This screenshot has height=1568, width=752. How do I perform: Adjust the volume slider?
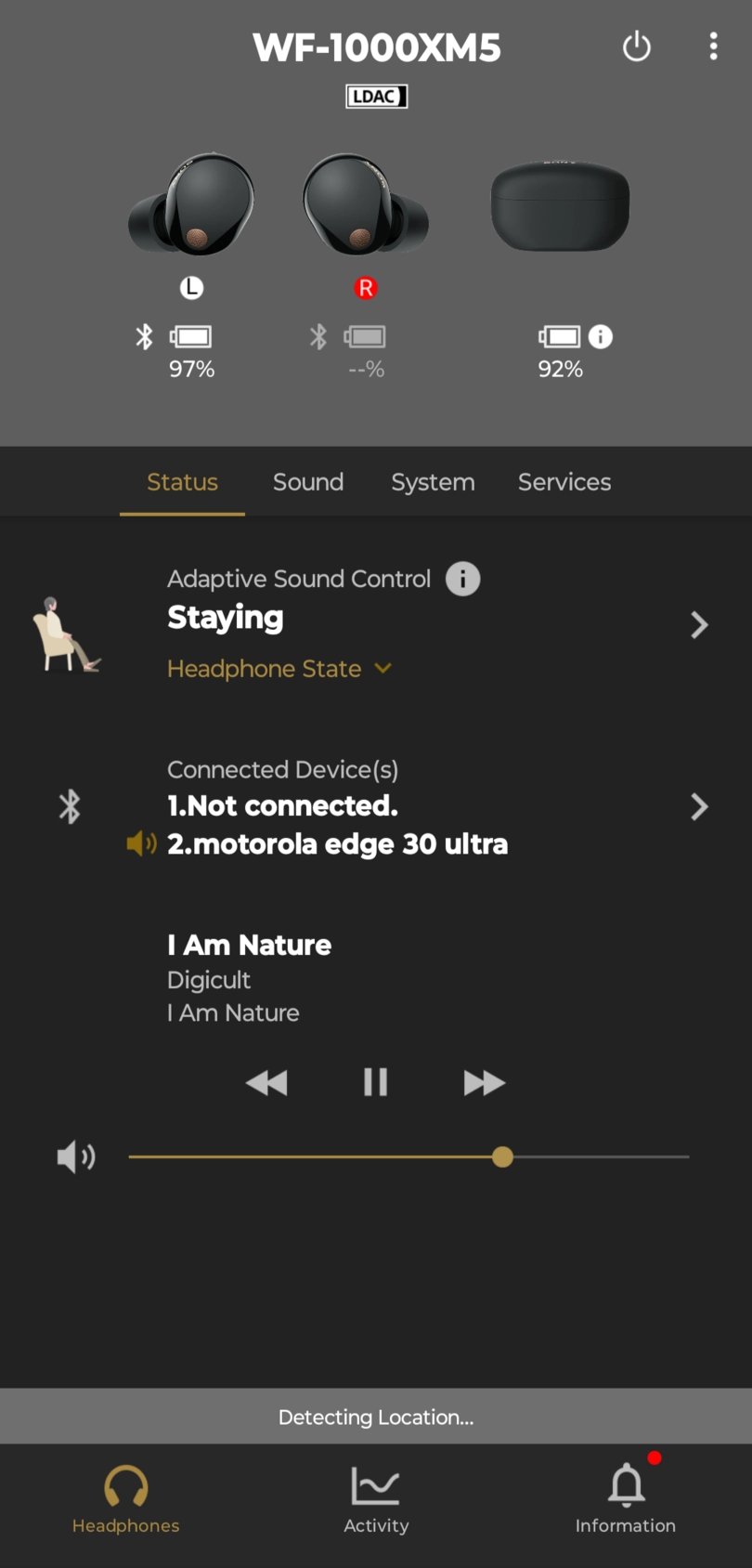click(502, 1156)
